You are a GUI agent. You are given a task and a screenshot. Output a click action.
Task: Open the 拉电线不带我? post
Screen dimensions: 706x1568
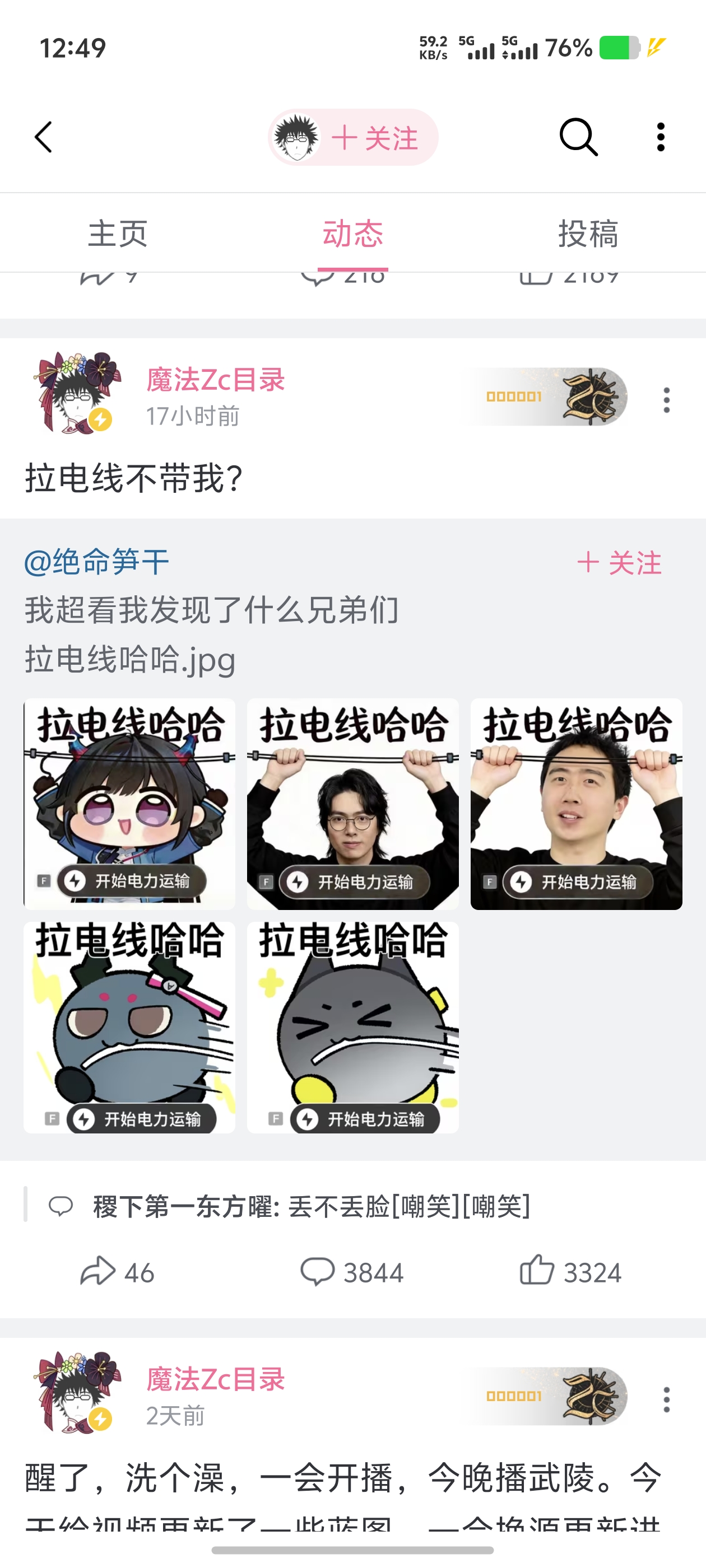pyautogui.click(x=134, y=478)
